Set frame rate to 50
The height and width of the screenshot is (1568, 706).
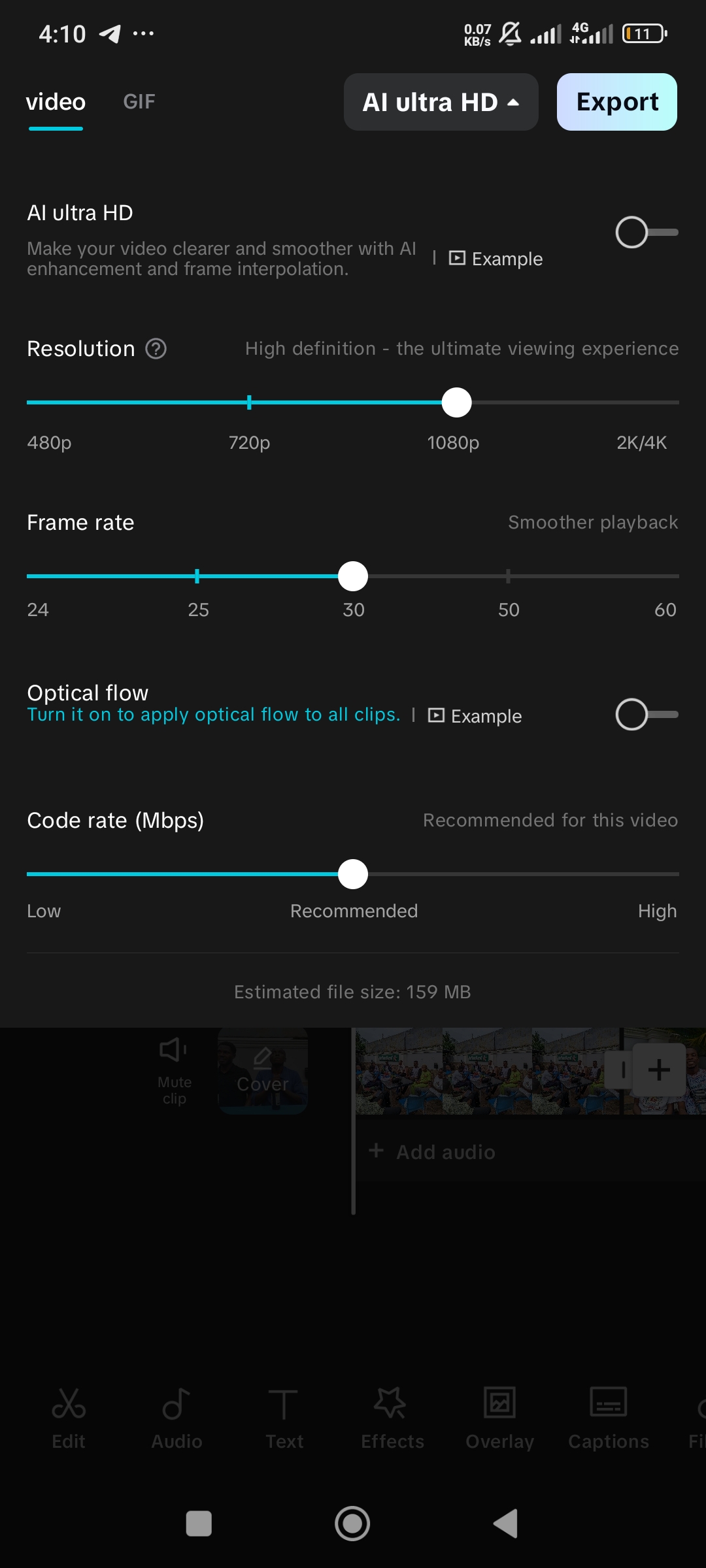[x=508, y=576]
